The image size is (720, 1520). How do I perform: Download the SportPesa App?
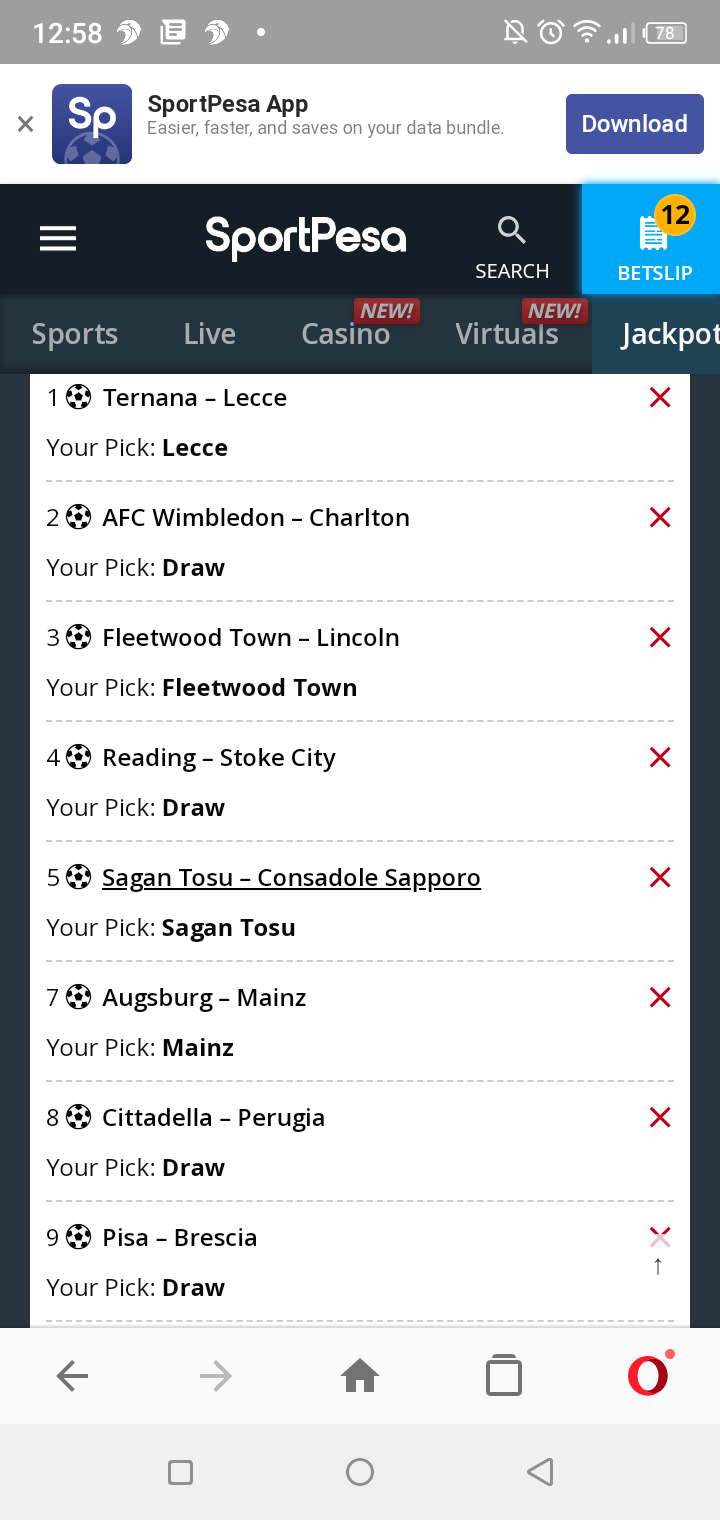pos(635,124)
